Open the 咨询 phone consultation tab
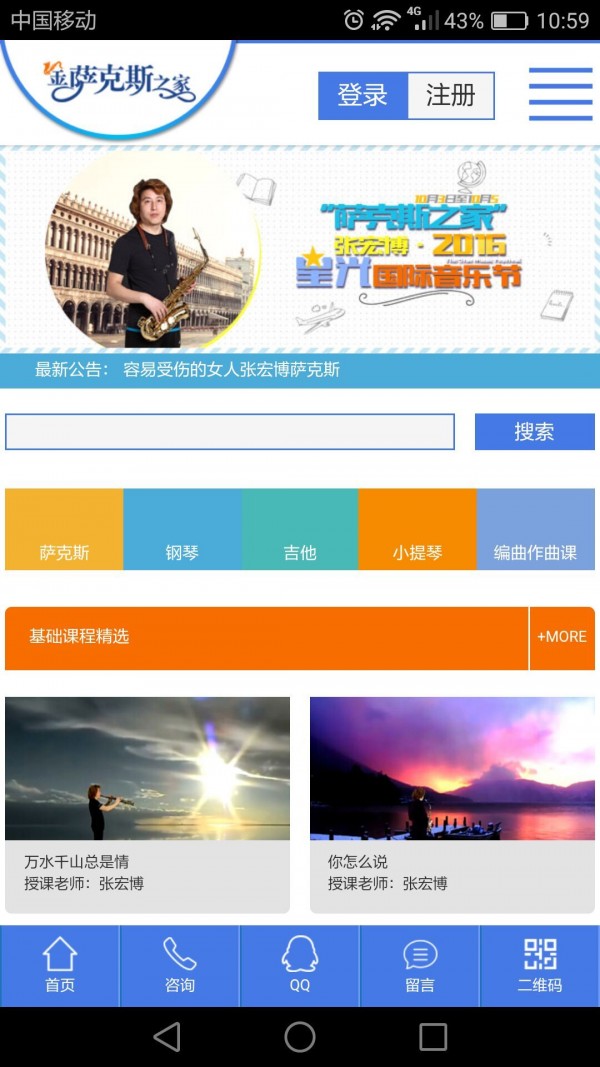 coord(180,966)
